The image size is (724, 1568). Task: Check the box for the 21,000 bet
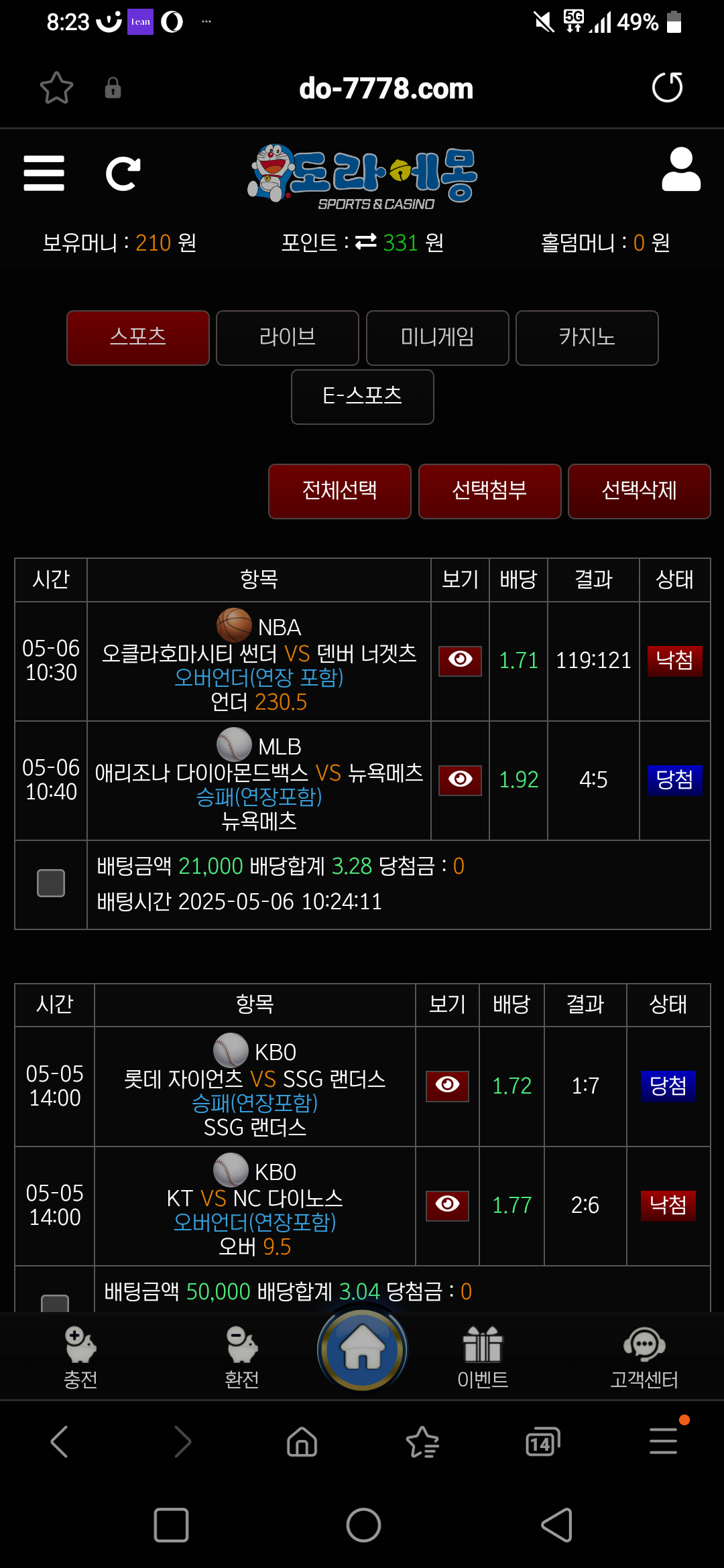click(x=51, y=883)
